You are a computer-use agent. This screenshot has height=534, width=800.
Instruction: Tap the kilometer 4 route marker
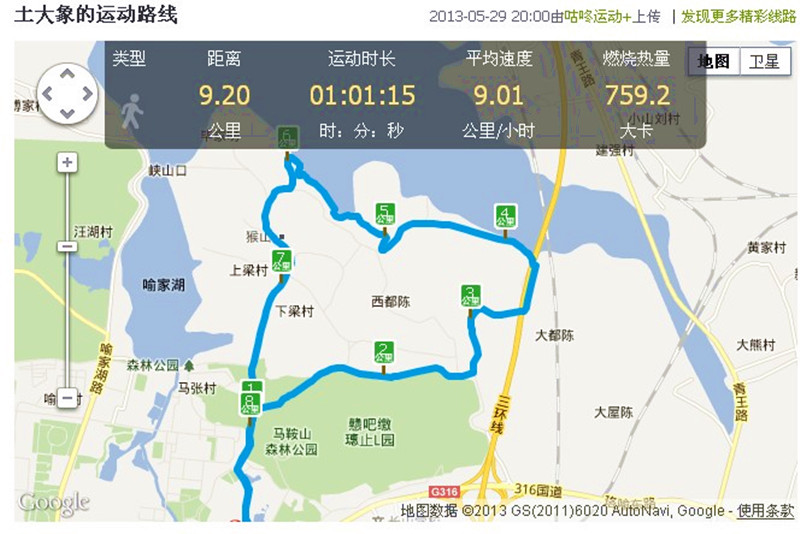(x=505, y=216)
